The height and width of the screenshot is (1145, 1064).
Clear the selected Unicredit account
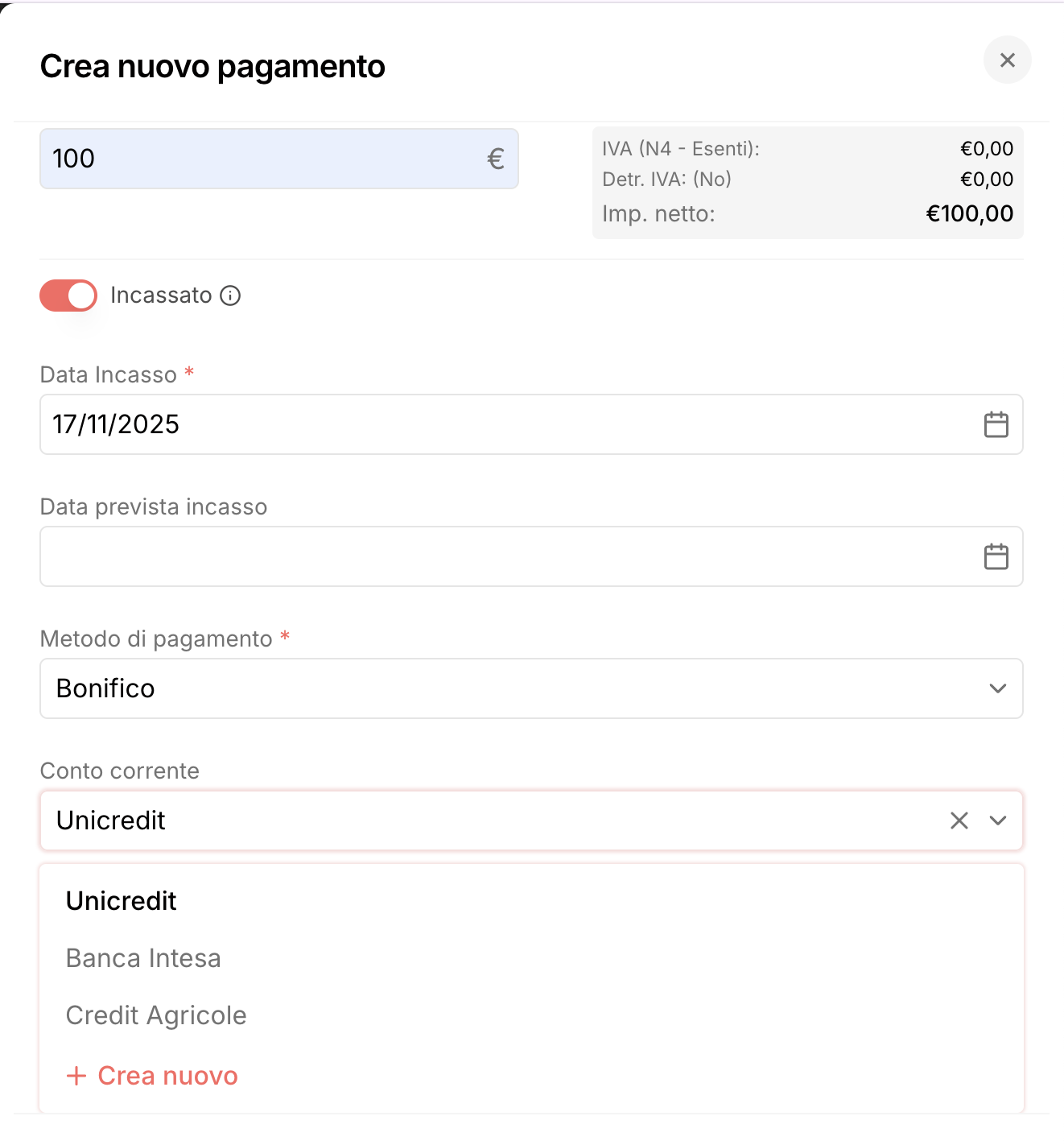pyautogui.click(x=959, y=821)
